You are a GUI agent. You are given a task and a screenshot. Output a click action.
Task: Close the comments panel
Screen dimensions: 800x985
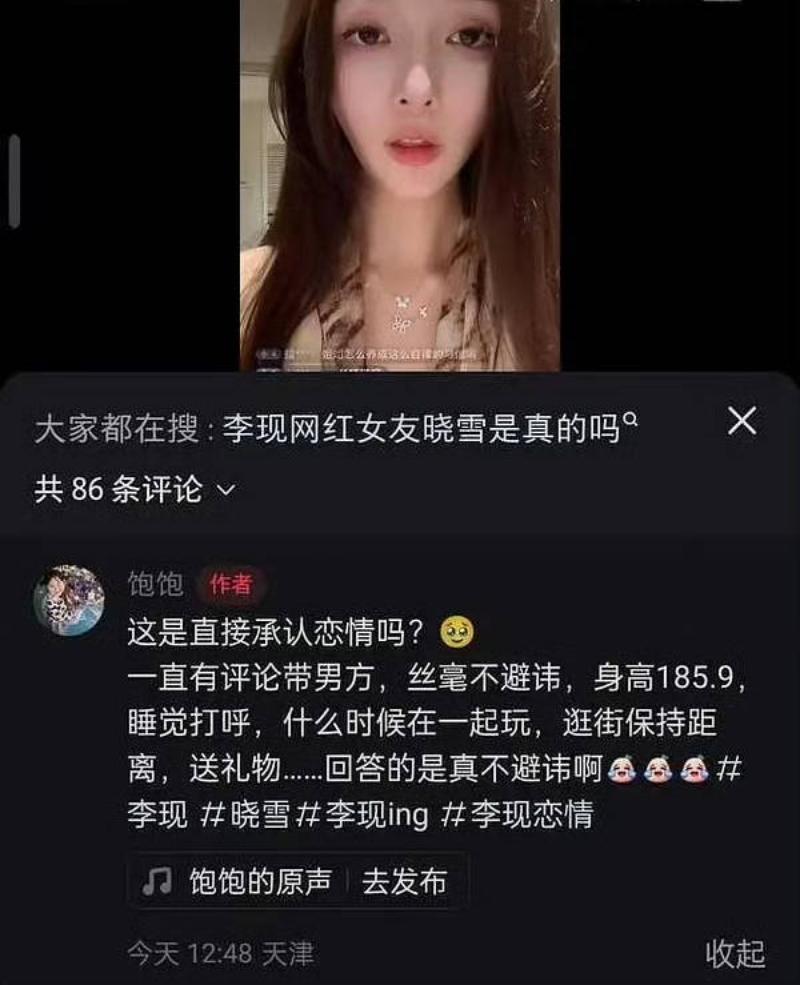(741, 423)
